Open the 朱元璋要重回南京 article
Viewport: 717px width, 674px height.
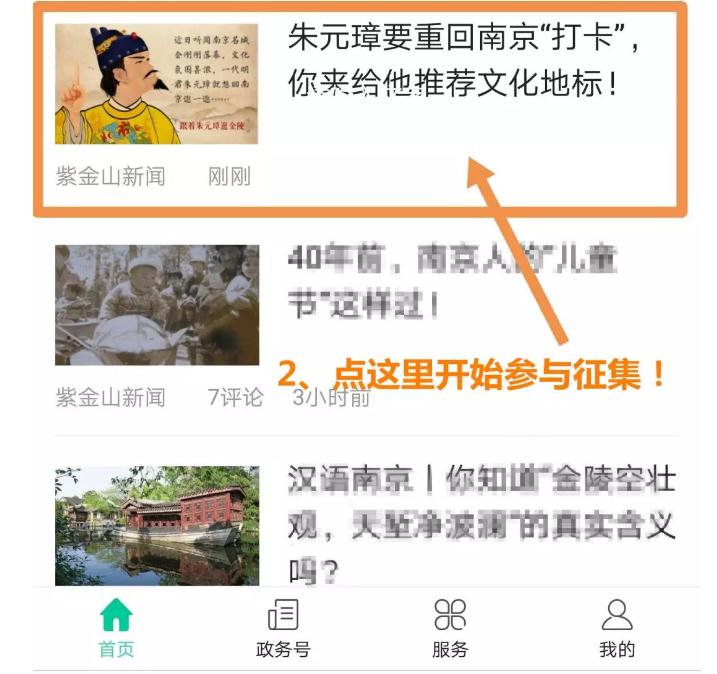pos(462,60)
